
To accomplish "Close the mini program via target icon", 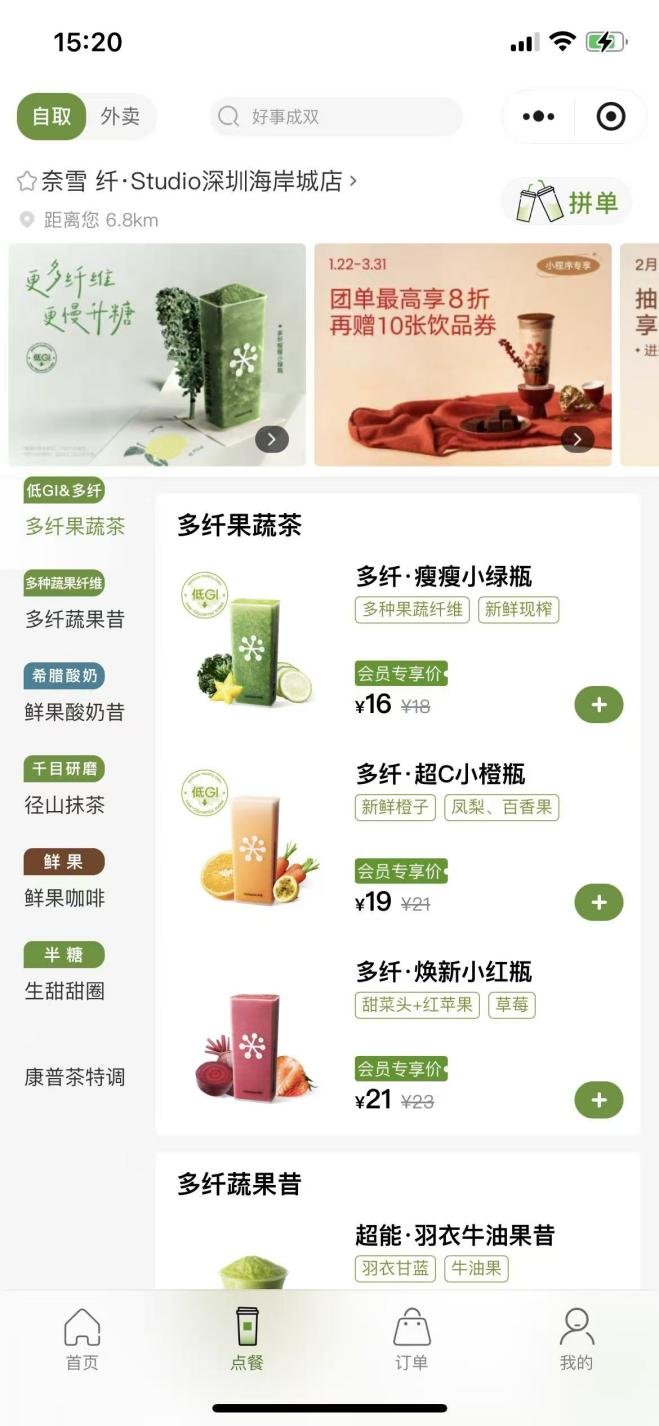I will click(610, 117).
